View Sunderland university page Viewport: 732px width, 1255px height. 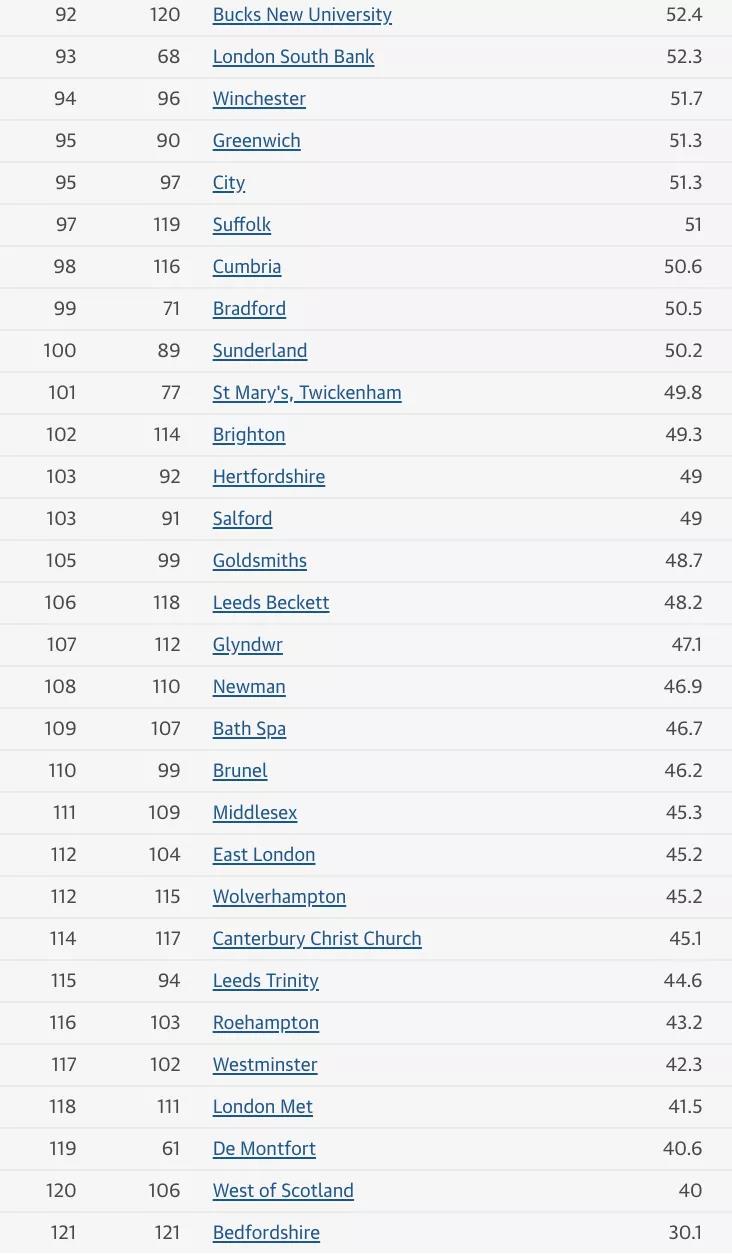(259, 351)
